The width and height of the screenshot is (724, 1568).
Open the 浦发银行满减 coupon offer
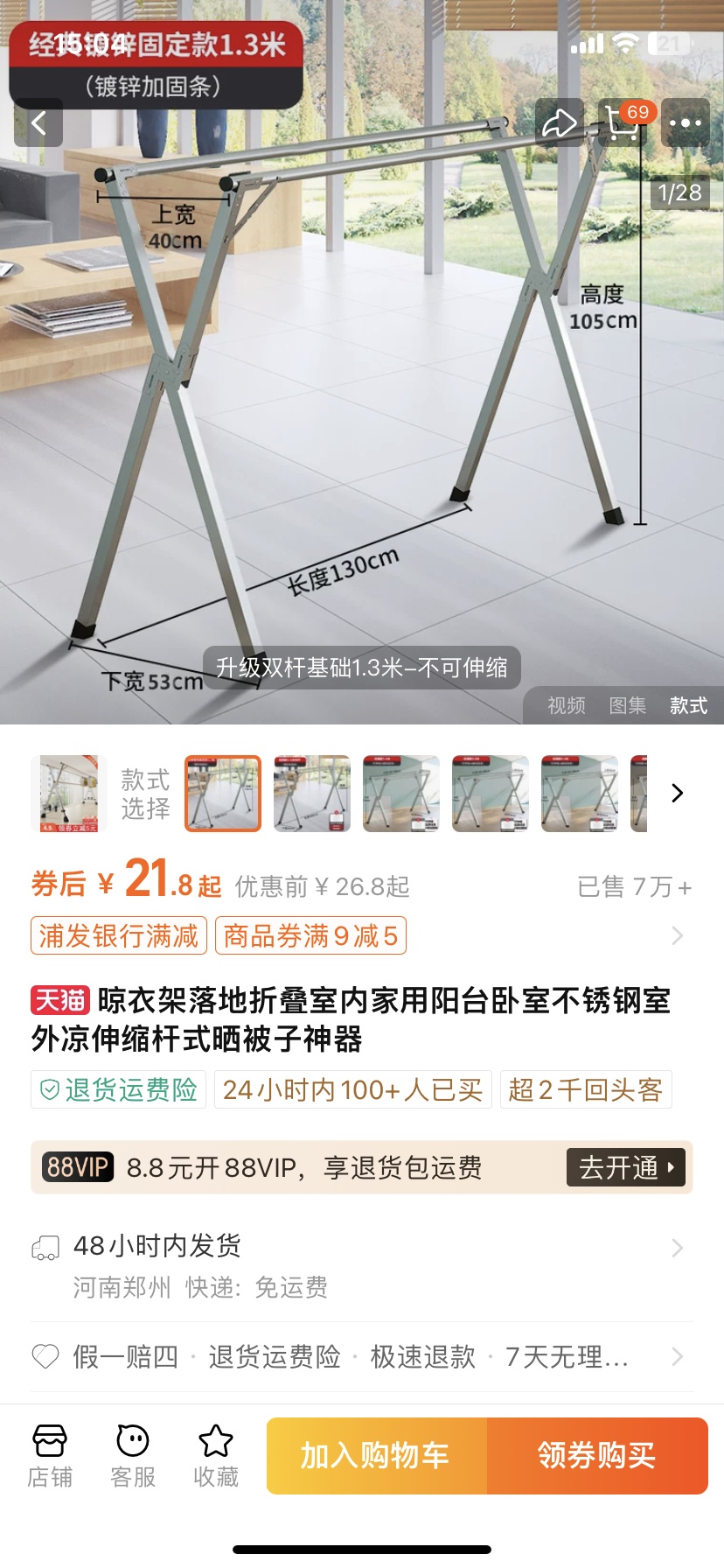click(x=119, y=935)
